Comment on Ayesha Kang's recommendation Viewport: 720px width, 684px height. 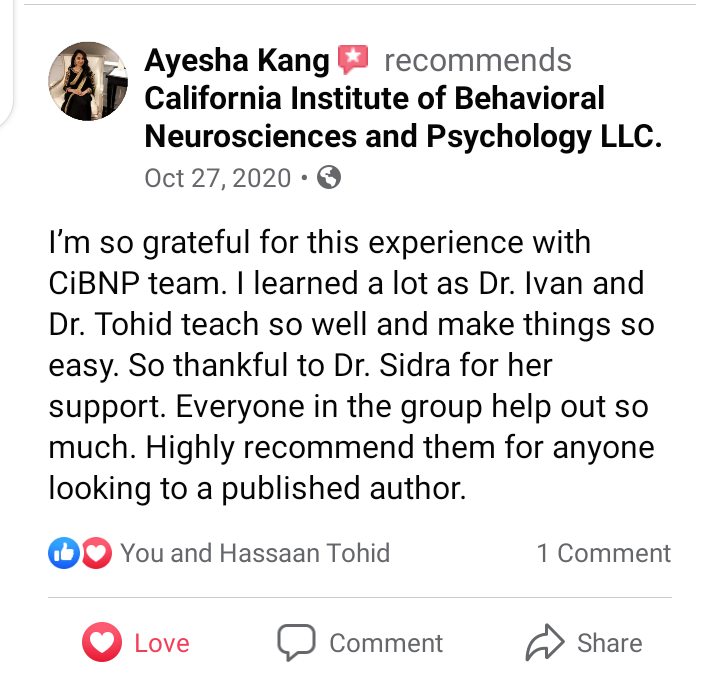[360, 643]
